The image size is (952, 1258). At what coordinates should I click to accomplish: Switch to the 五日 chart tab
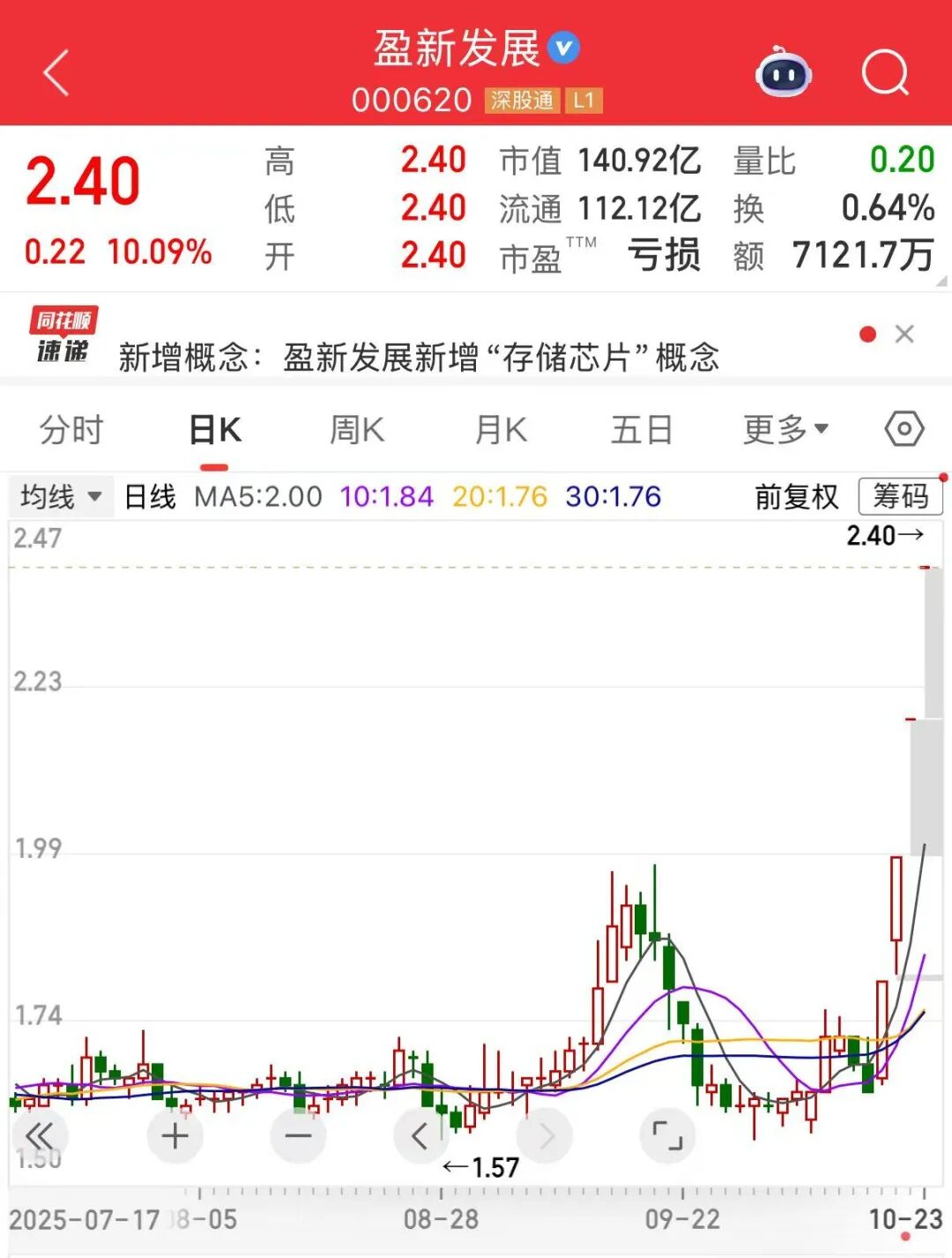(642, 430)
